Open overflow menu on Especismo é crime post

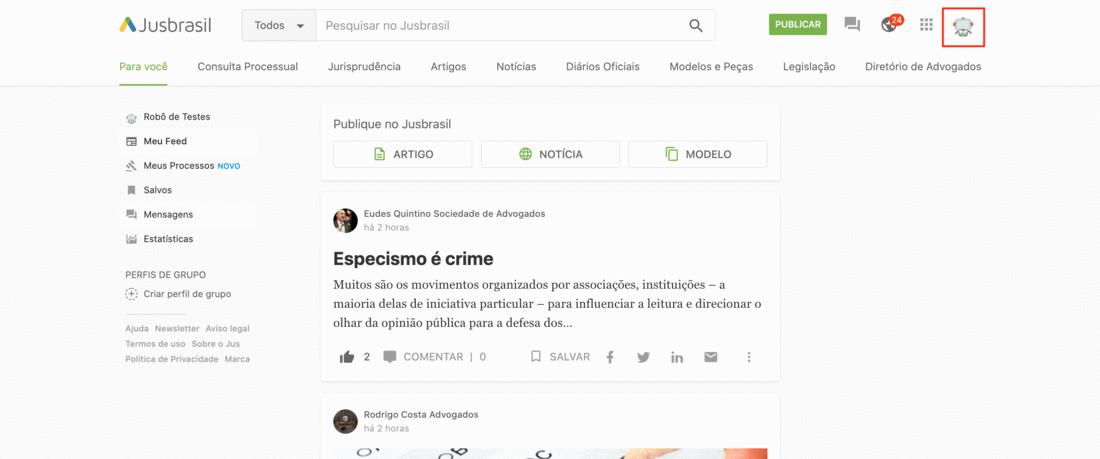click(x=748, y=357)
